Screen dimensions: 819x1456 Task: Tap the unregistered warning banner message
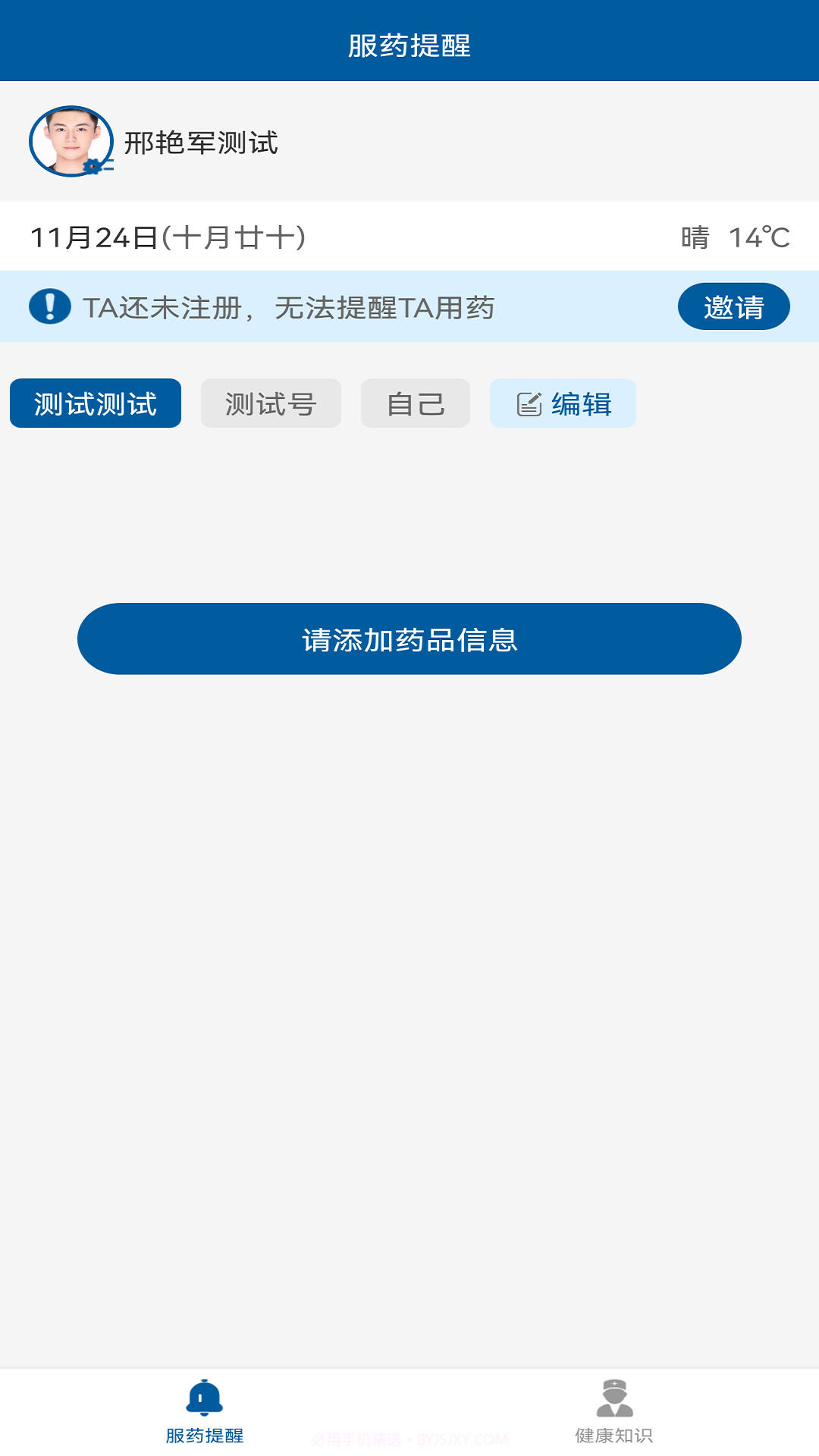coord(290,306)
